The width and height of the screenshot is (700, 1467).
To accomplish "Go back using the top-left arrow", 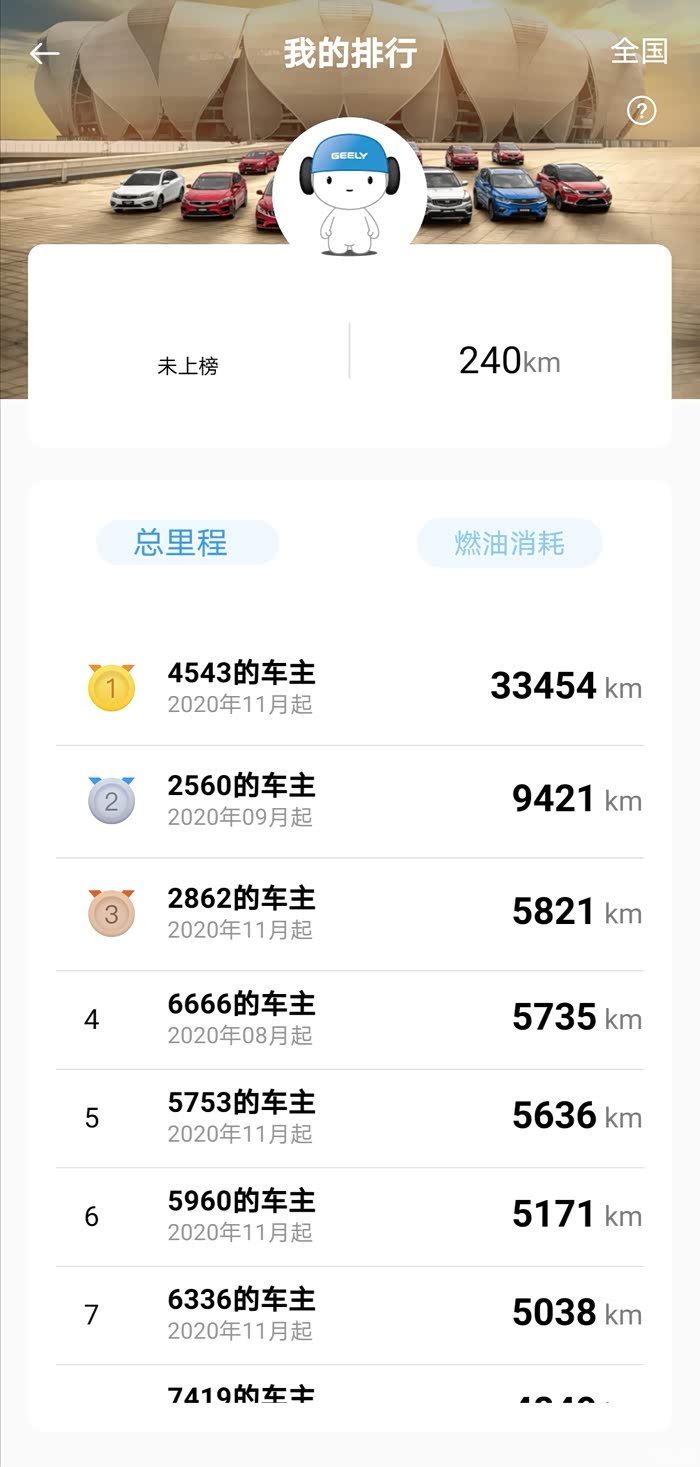I will click(45, 54).
